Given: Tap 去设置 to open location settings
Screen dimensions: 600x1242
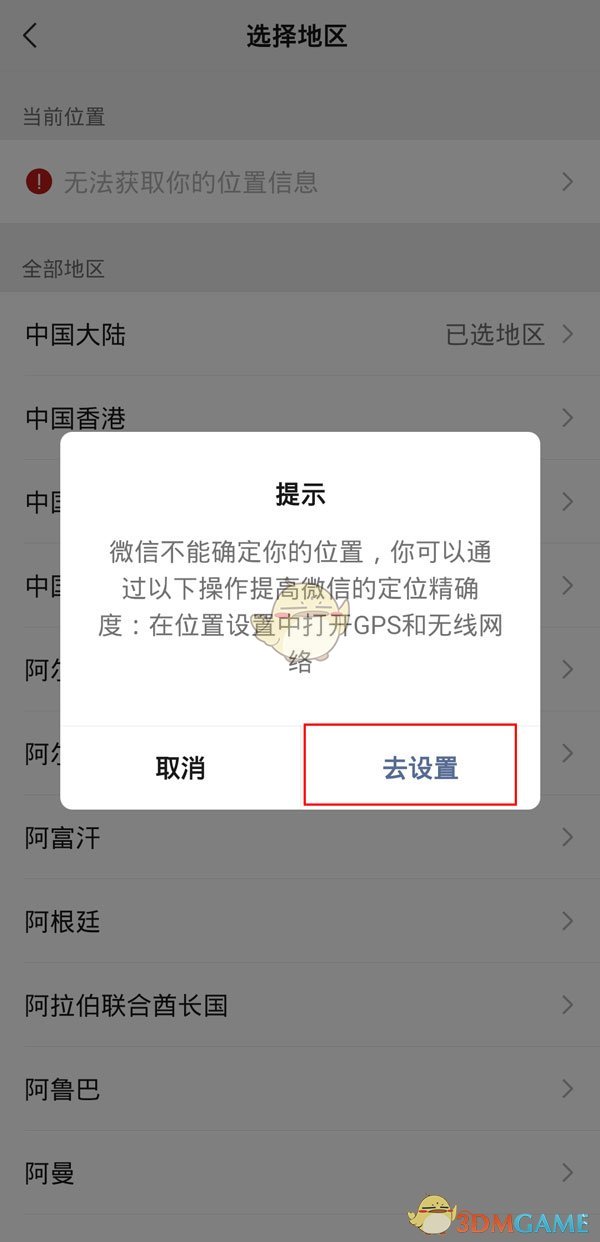Looking at the screenshot, I should click(419, 767).
